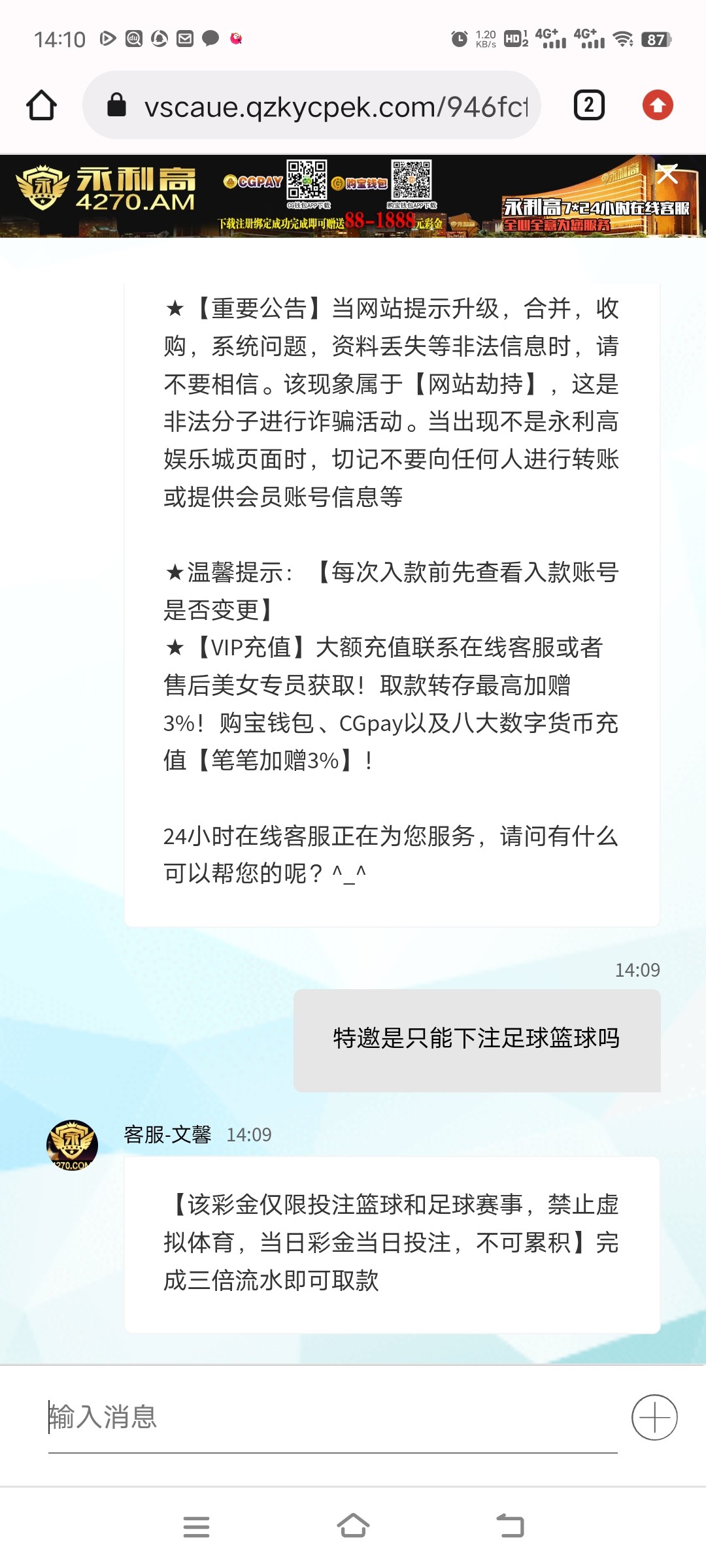Open the tab switcher showing 2 tabs
The height and width of the screenshot is (1568, 706).
588,105
